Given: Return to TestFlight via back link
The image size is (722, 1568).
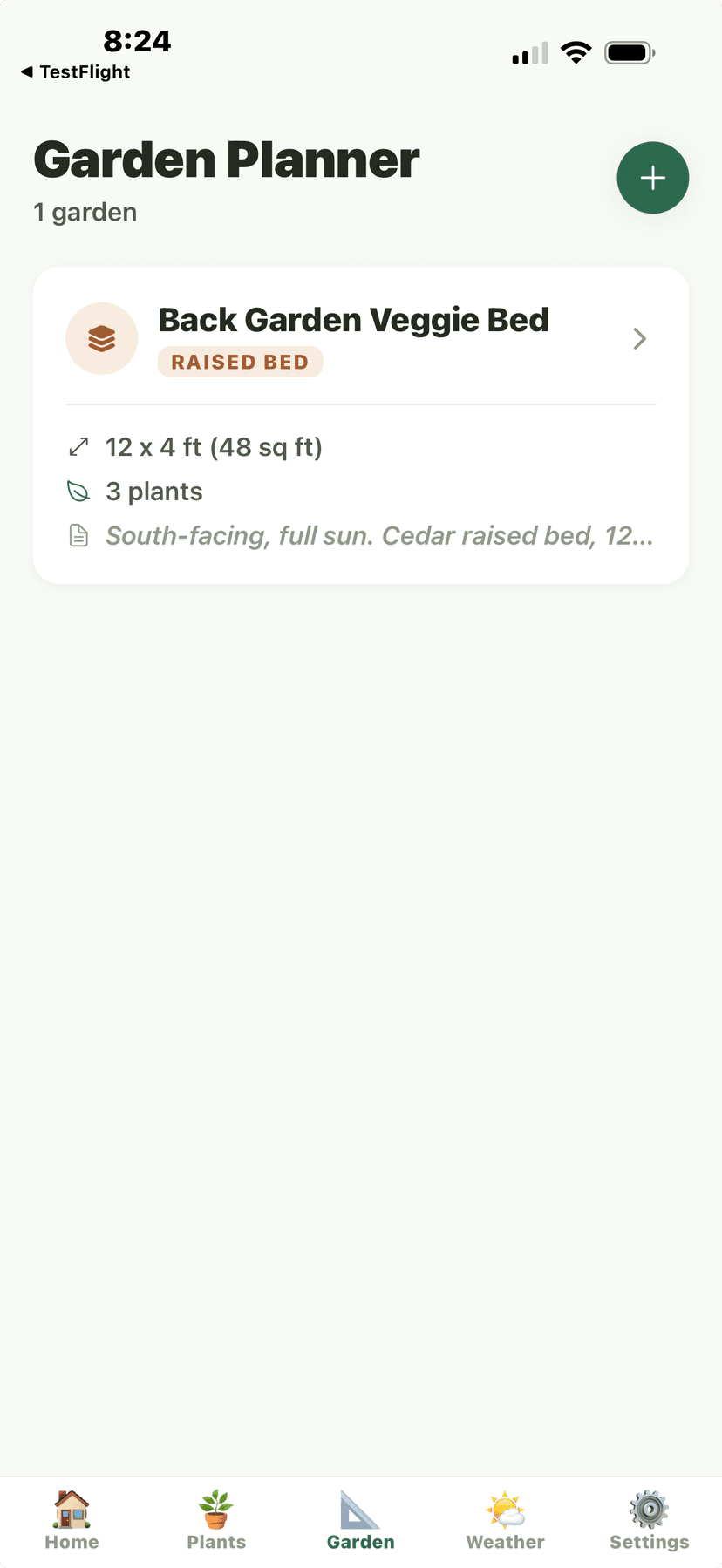Looking at the screenshot, I should (75, 72).
